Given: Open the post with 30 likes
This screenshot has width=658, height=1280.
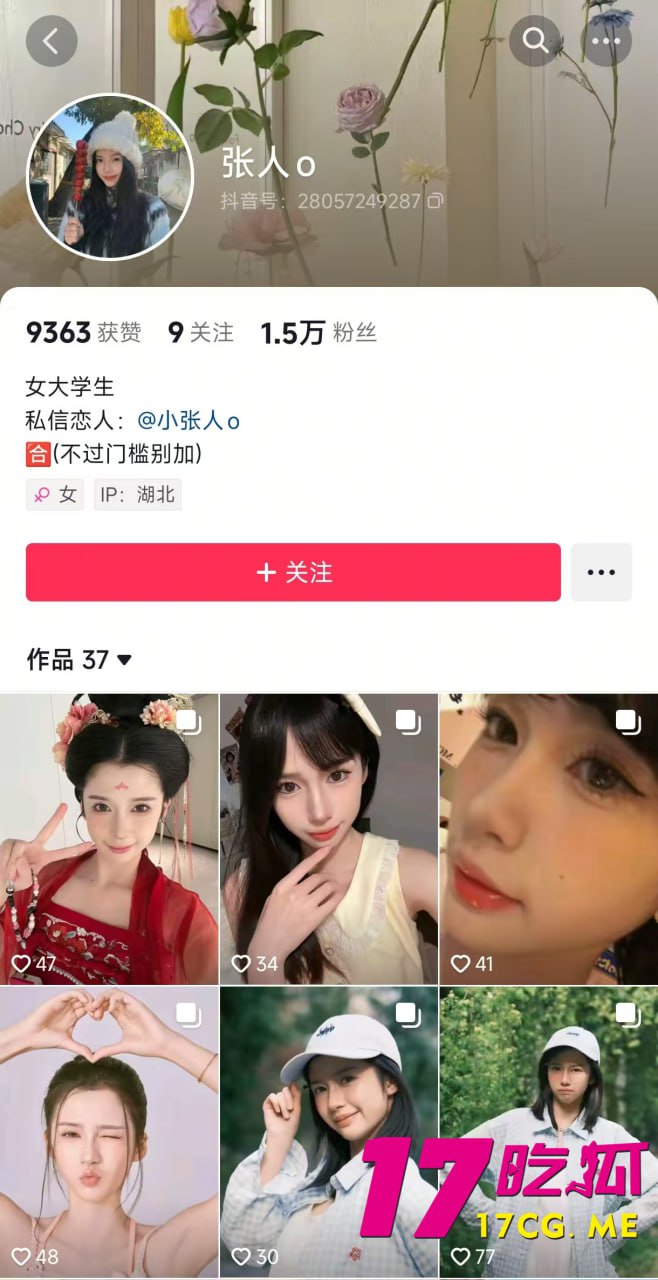Looking at the screenshot, I should click(328, 1130).
